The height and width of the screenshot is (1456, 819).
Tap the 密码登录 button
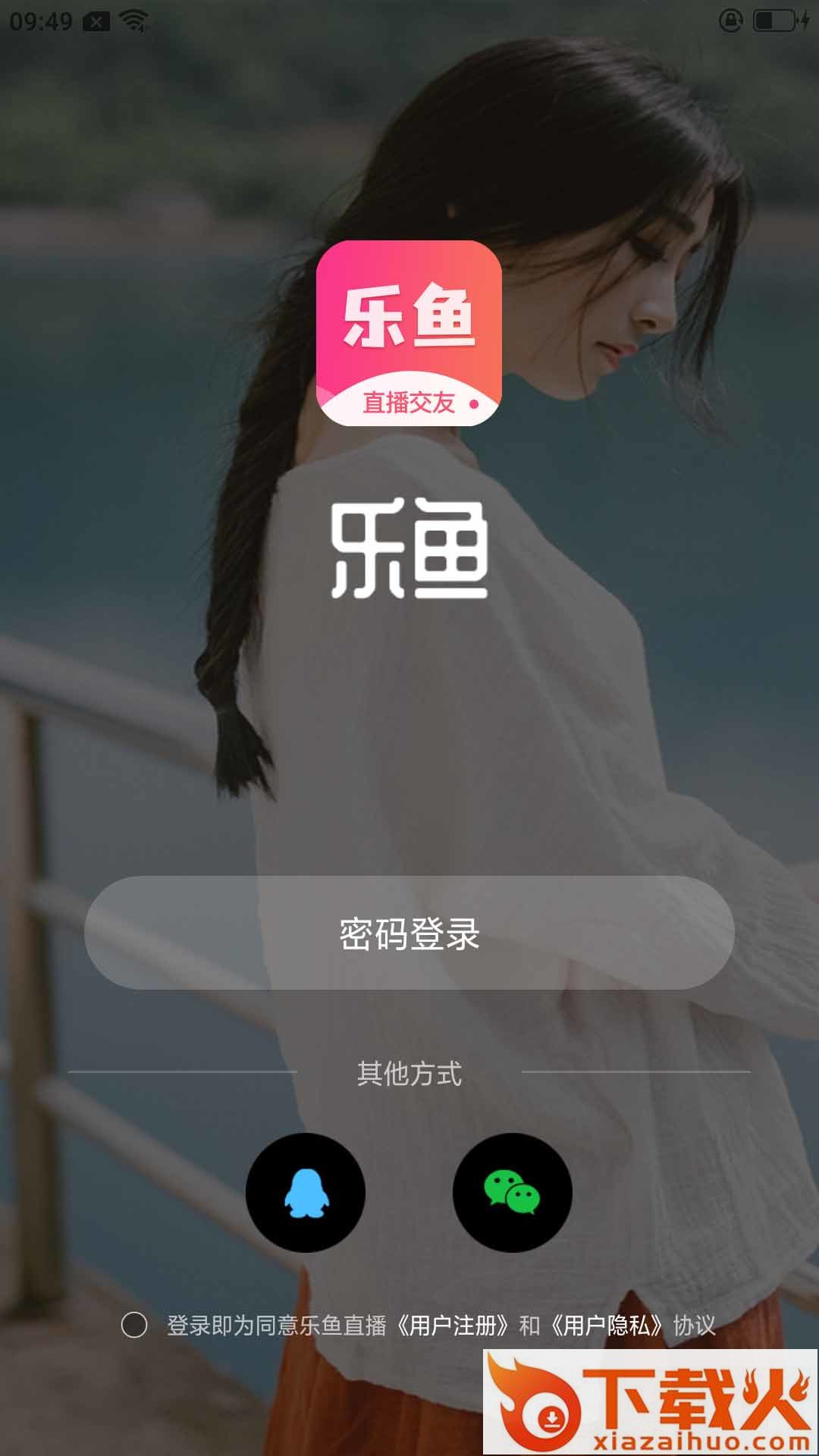(x=409, y=933)
